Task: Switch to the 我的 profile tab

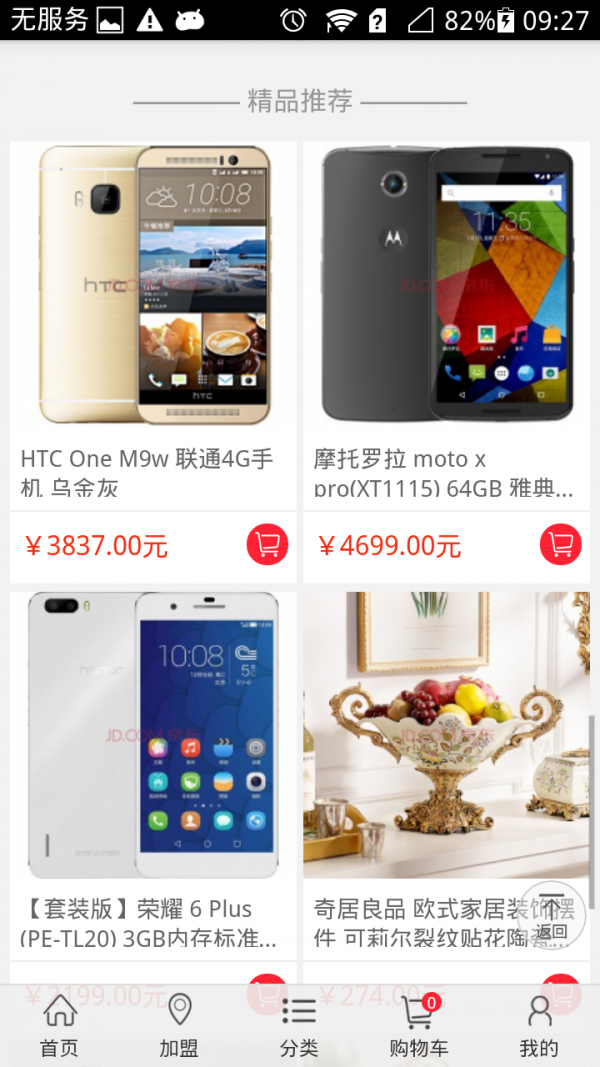Action: pos(539,1026)
